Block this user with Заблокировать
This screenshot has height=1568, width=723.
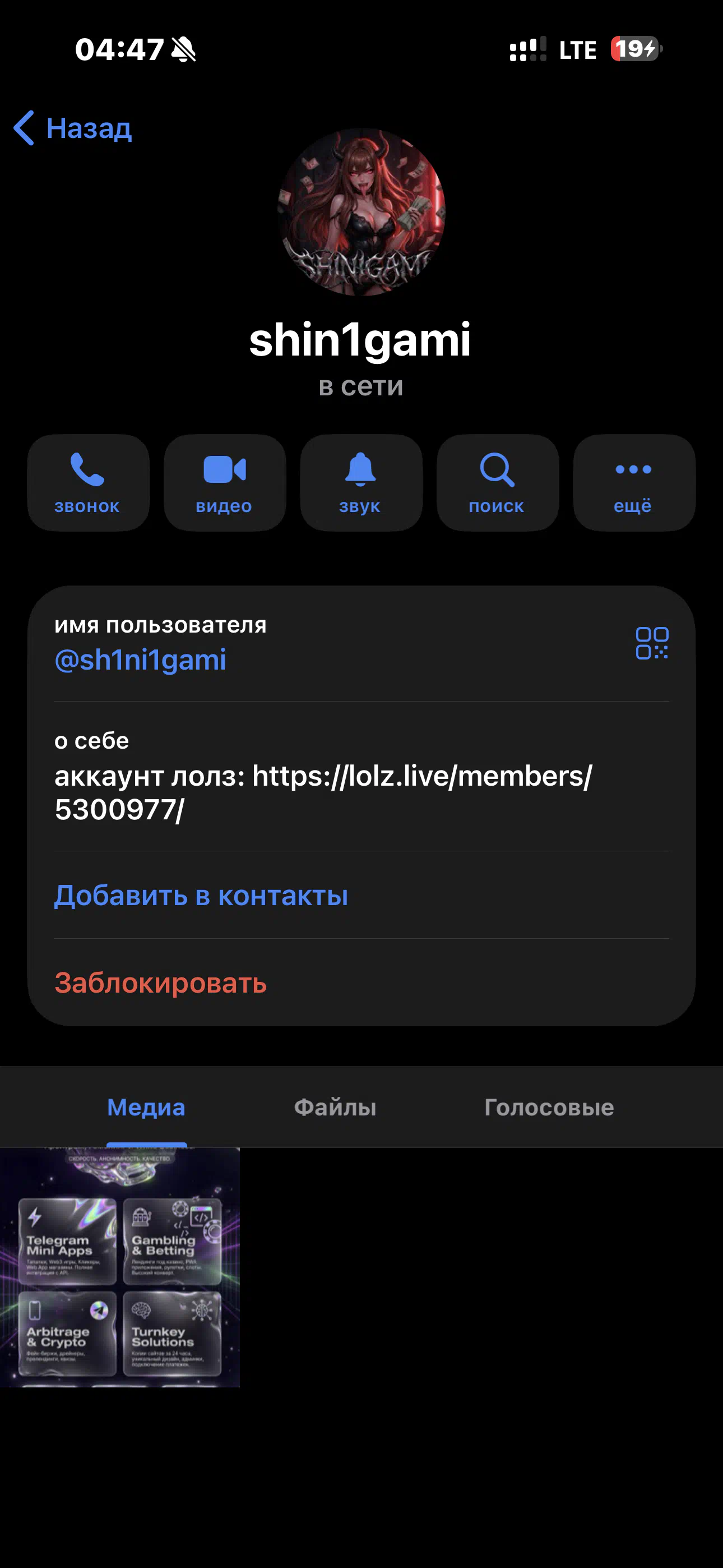pyautogui.click(x=161, y=983)
